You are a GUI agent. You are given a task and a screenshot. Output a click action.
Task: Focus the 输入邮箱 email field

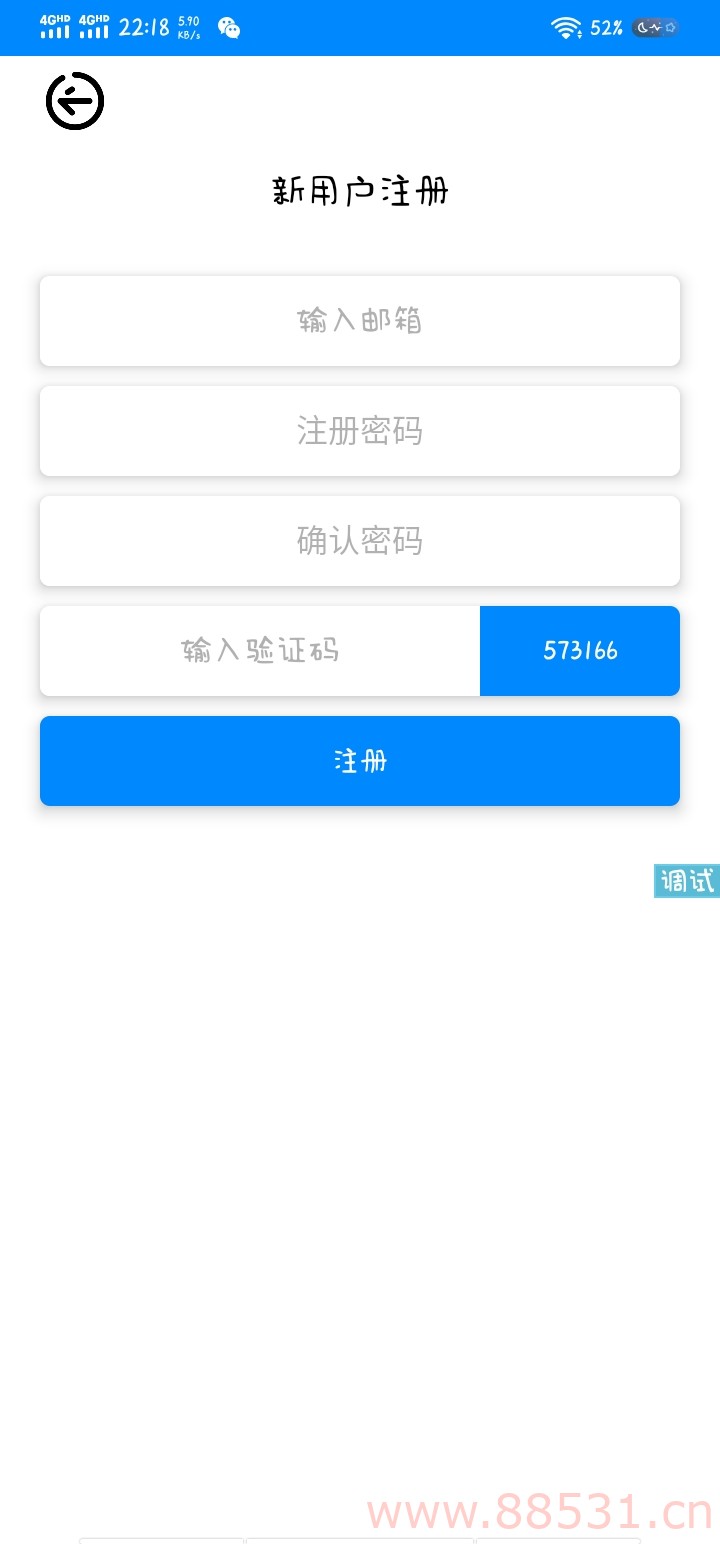coord(360,321)
